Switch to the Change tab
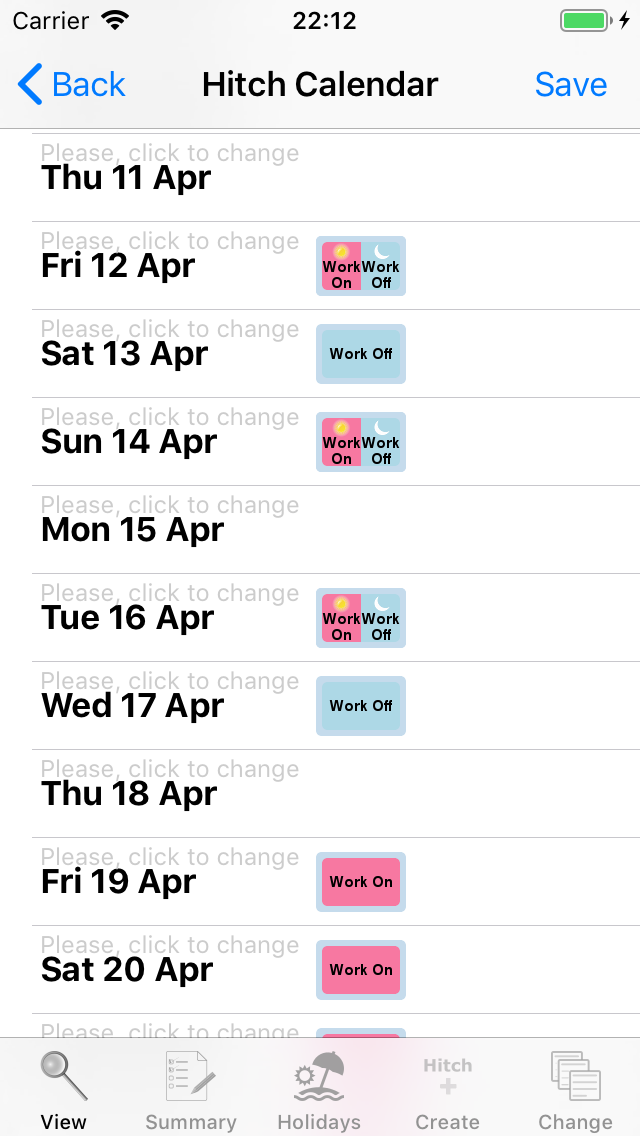640x1136 pixels. click(575, 1089)
